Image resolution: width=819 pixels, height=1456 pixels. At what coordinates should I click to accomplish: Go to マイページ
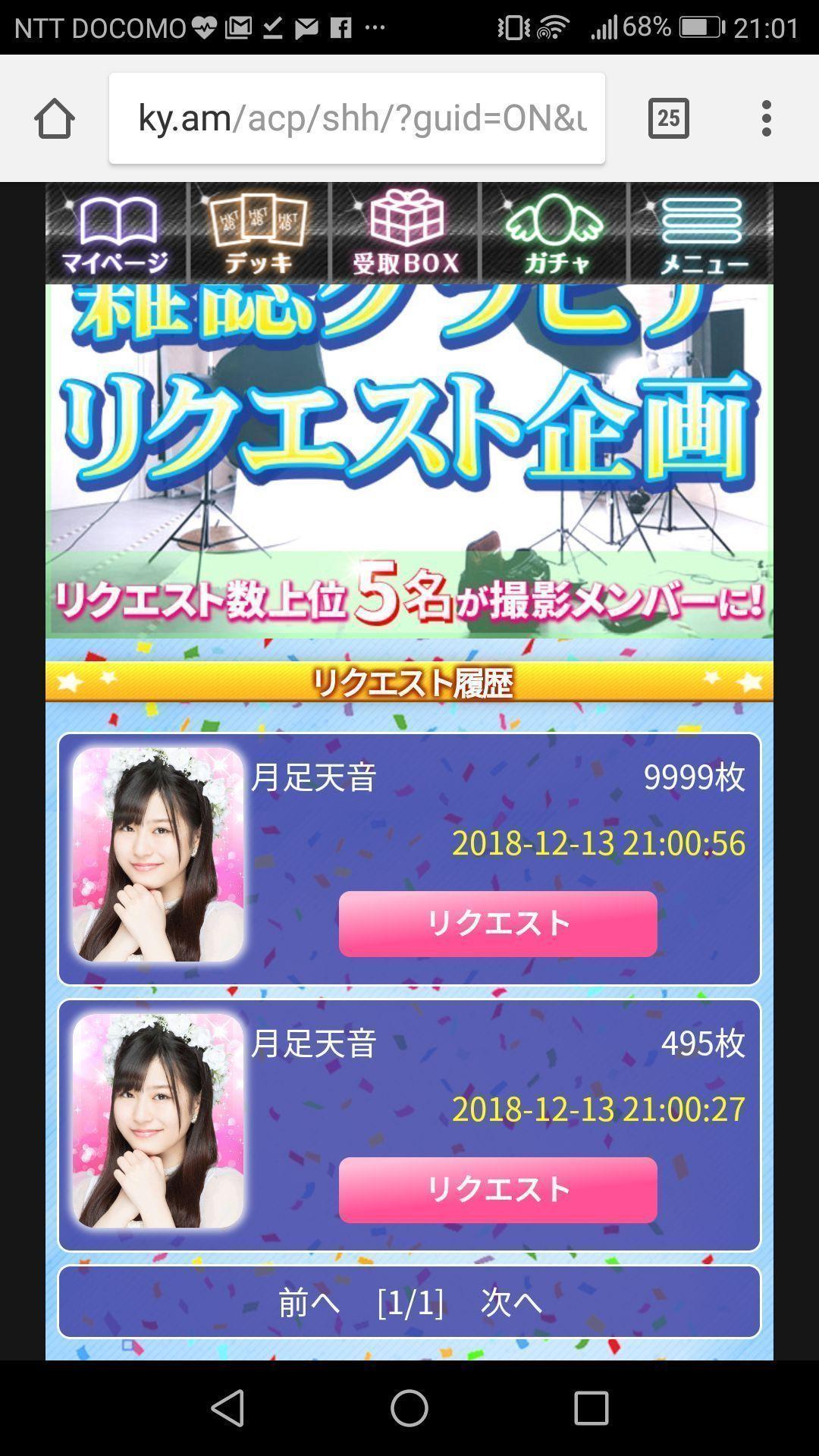coord(116,234)
